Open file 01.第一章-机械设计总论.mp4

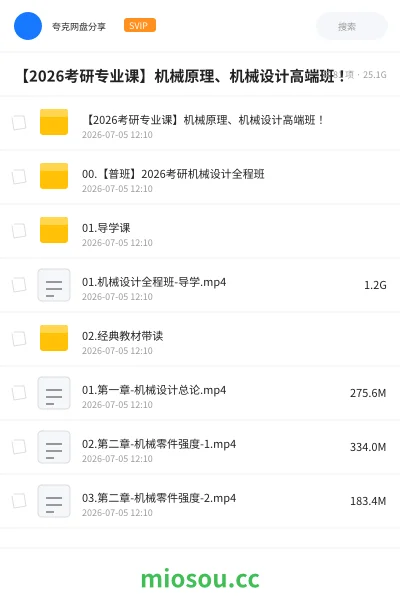pos(200,393)
